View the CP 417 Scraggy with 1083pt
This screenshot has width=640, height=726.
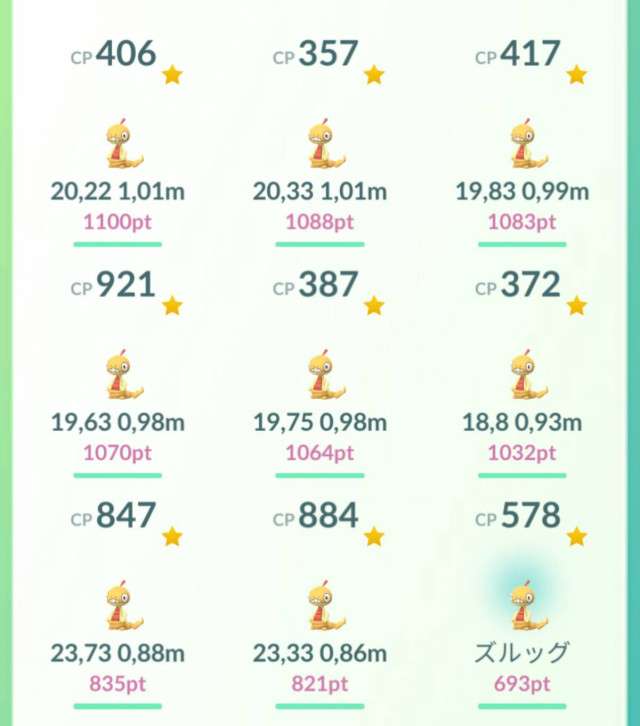(522, 144)
